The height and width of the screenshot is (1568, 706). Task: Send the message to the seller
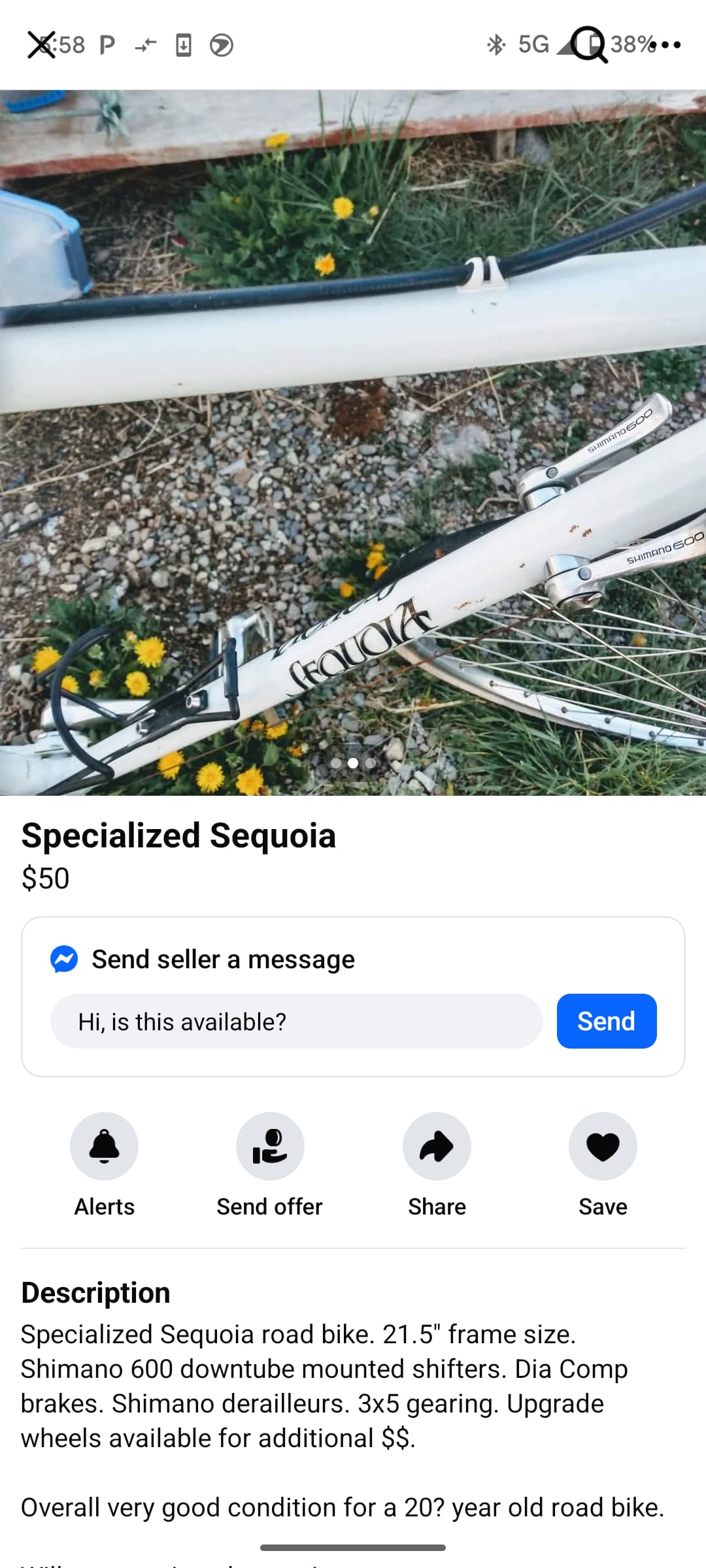click(x=607, y=1021)
